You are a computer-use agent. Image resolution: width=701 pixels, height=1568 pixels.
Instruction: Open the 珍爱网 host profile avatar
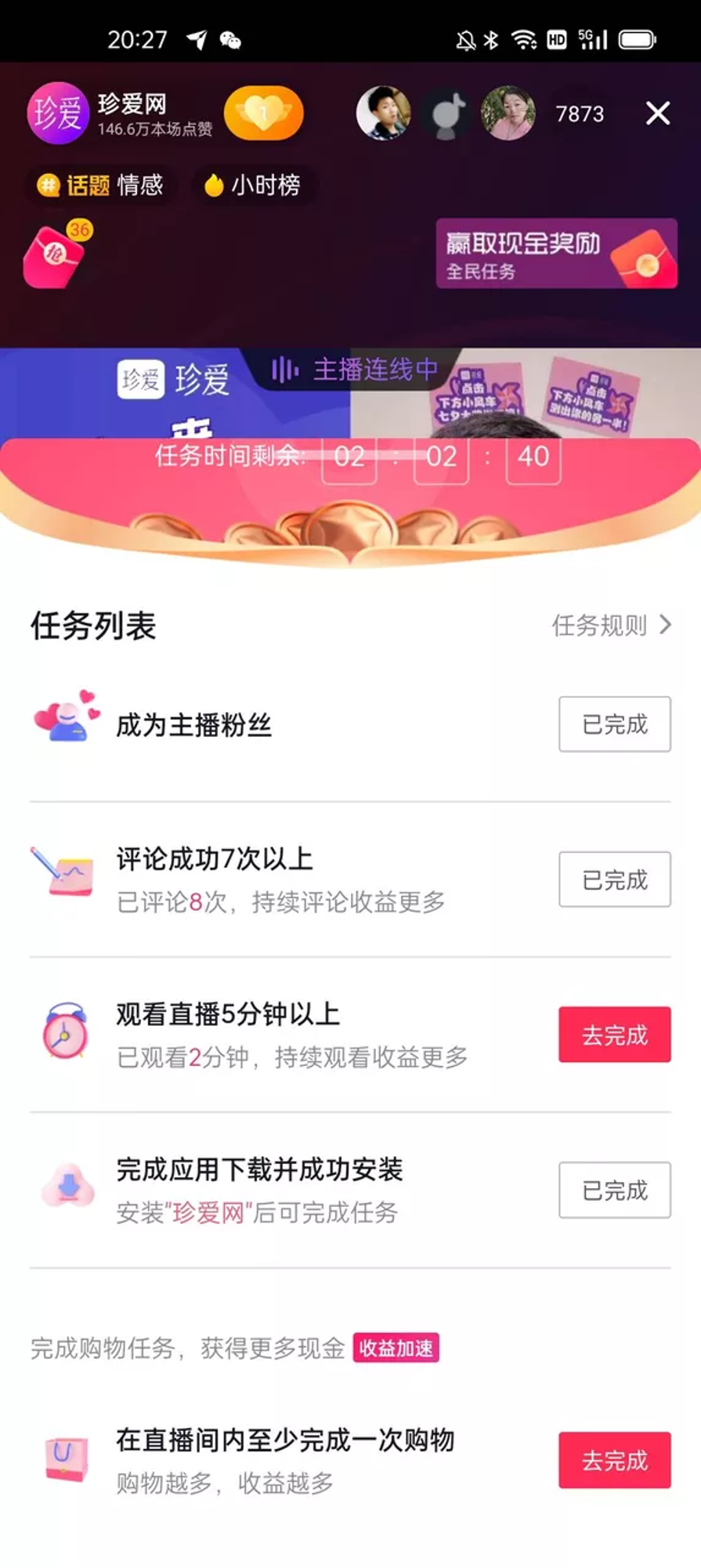tap(58, 114)
